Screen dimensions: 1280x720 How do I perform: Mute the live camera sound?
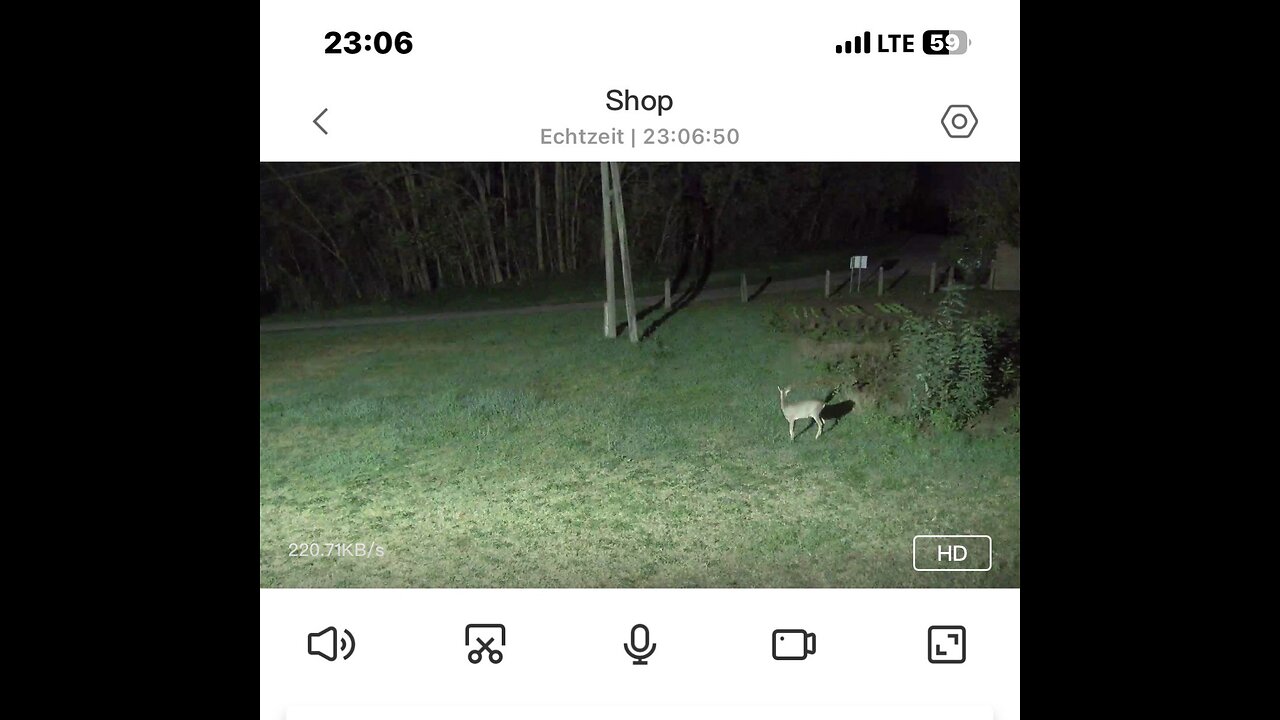pos(331,645)
